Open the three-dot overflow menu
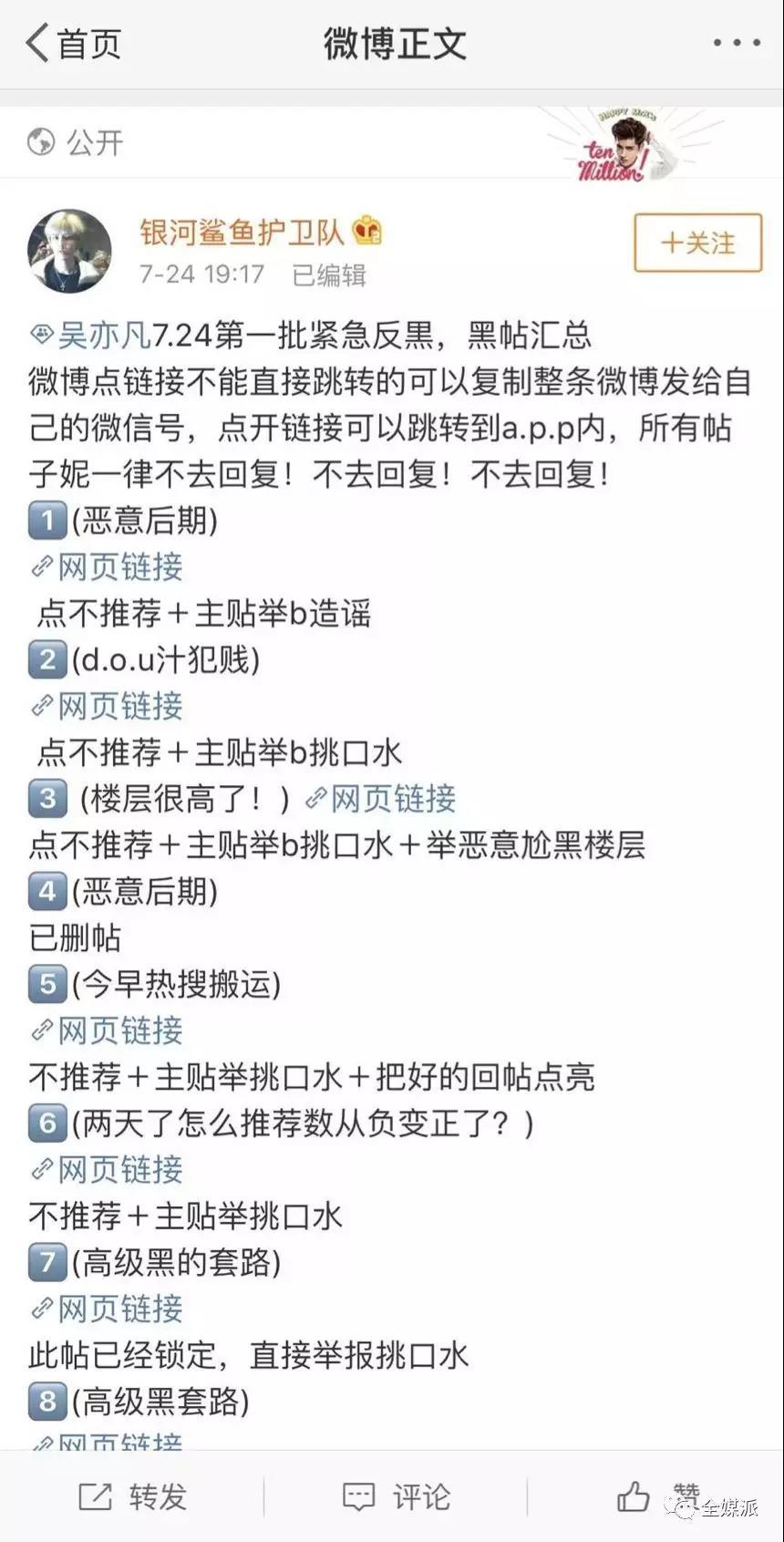The height and width of the screenshot is (1542, 784). pyautogui.click(x=737, y=43)
